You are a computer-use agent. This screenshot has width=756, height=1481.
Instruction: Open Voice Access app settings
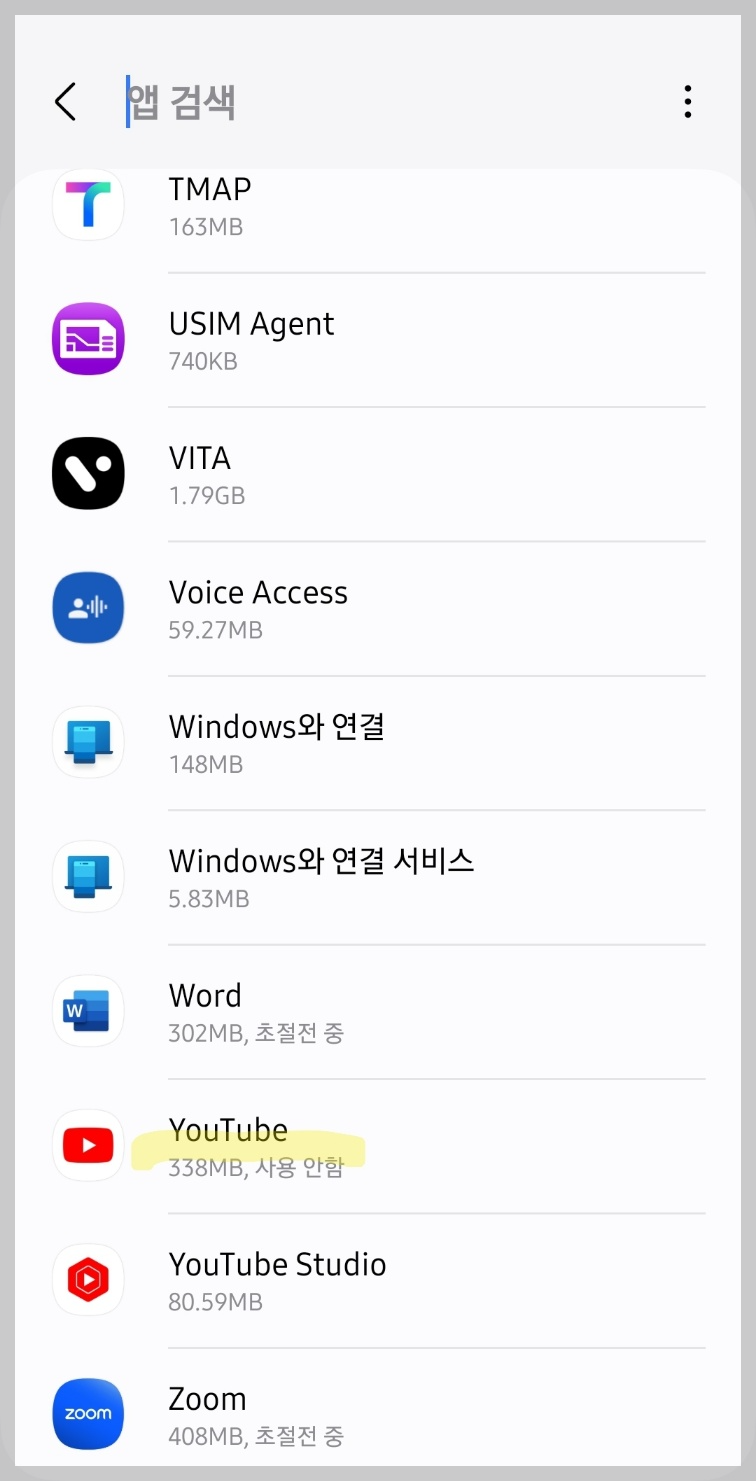click(378, 608)
